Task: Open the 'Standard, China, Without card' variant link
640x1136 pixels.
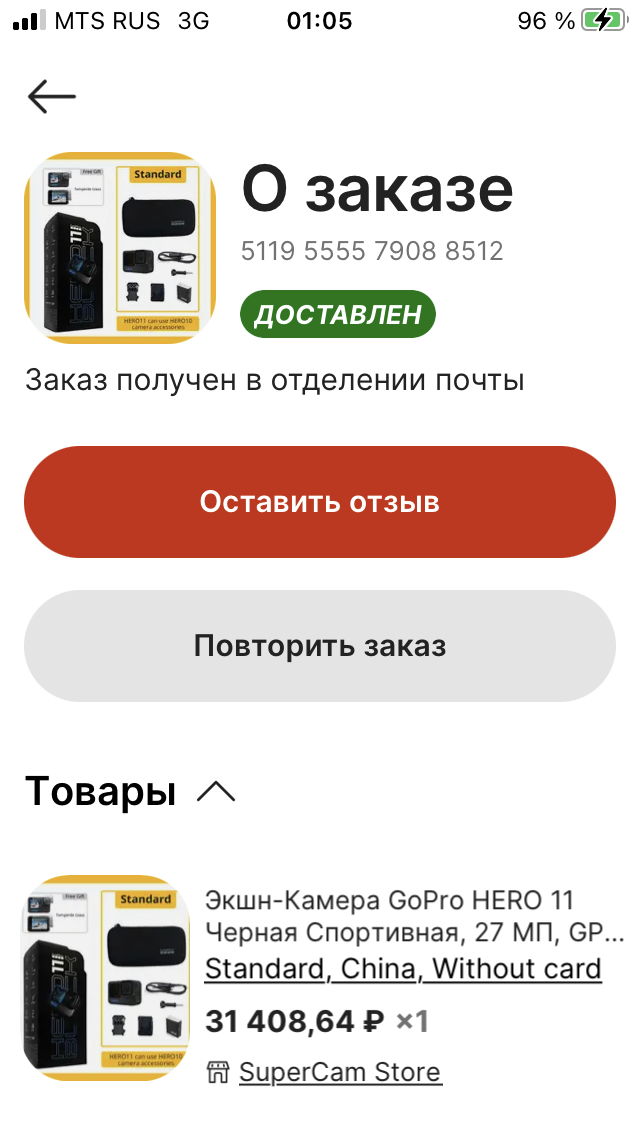Action: [403, 968]
